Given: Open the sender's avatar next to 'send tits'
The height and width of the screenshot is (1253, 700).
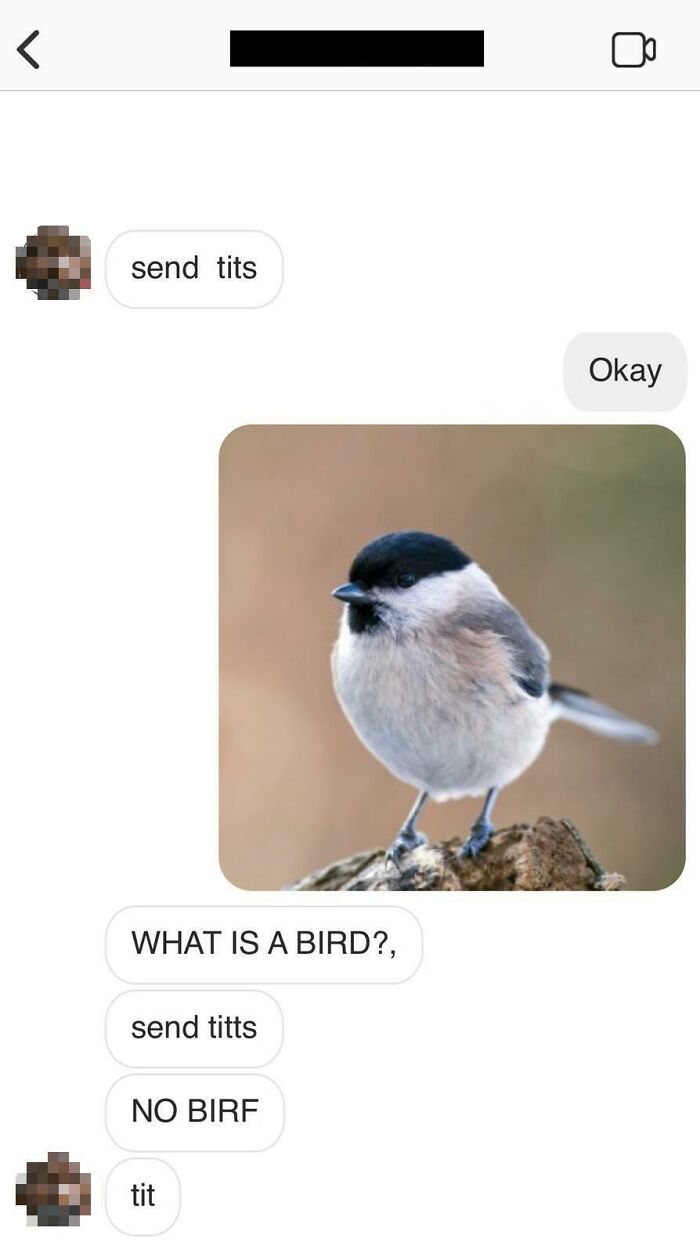Looking at the screenshot, I should click(x=54, y=264).
